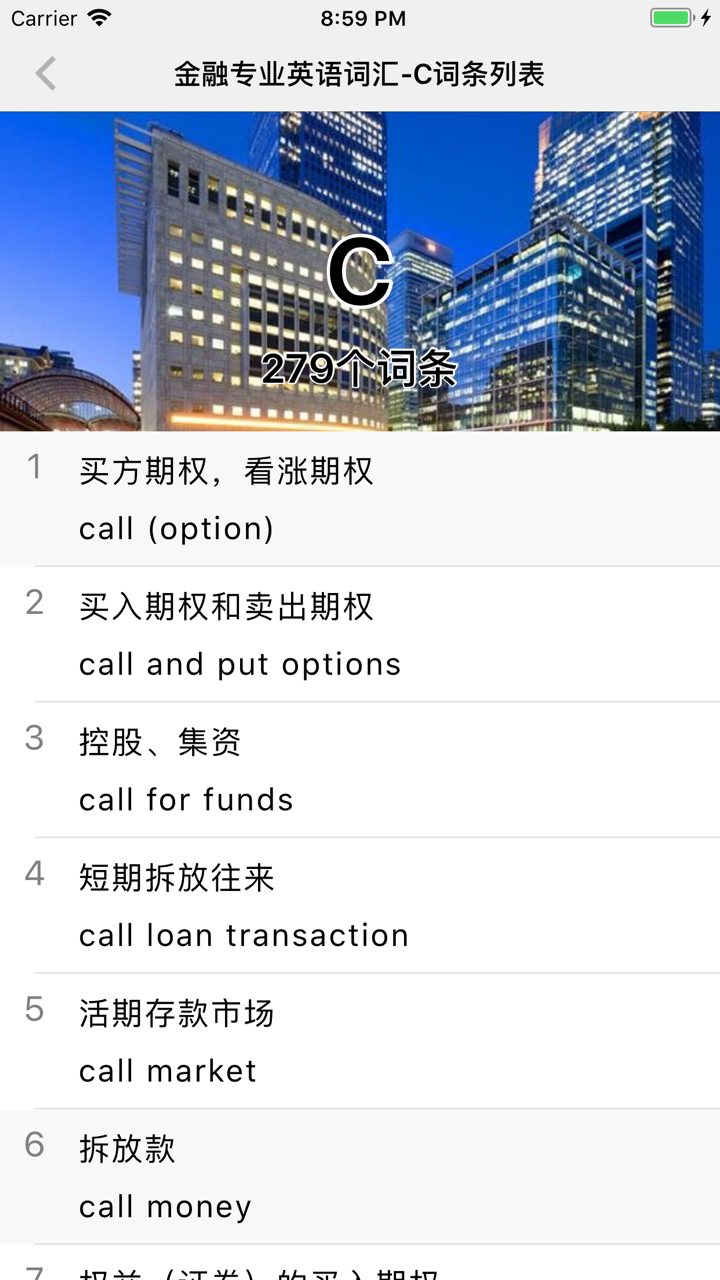
Task: Open the entry "call market"
Action: coord(360,1042)
